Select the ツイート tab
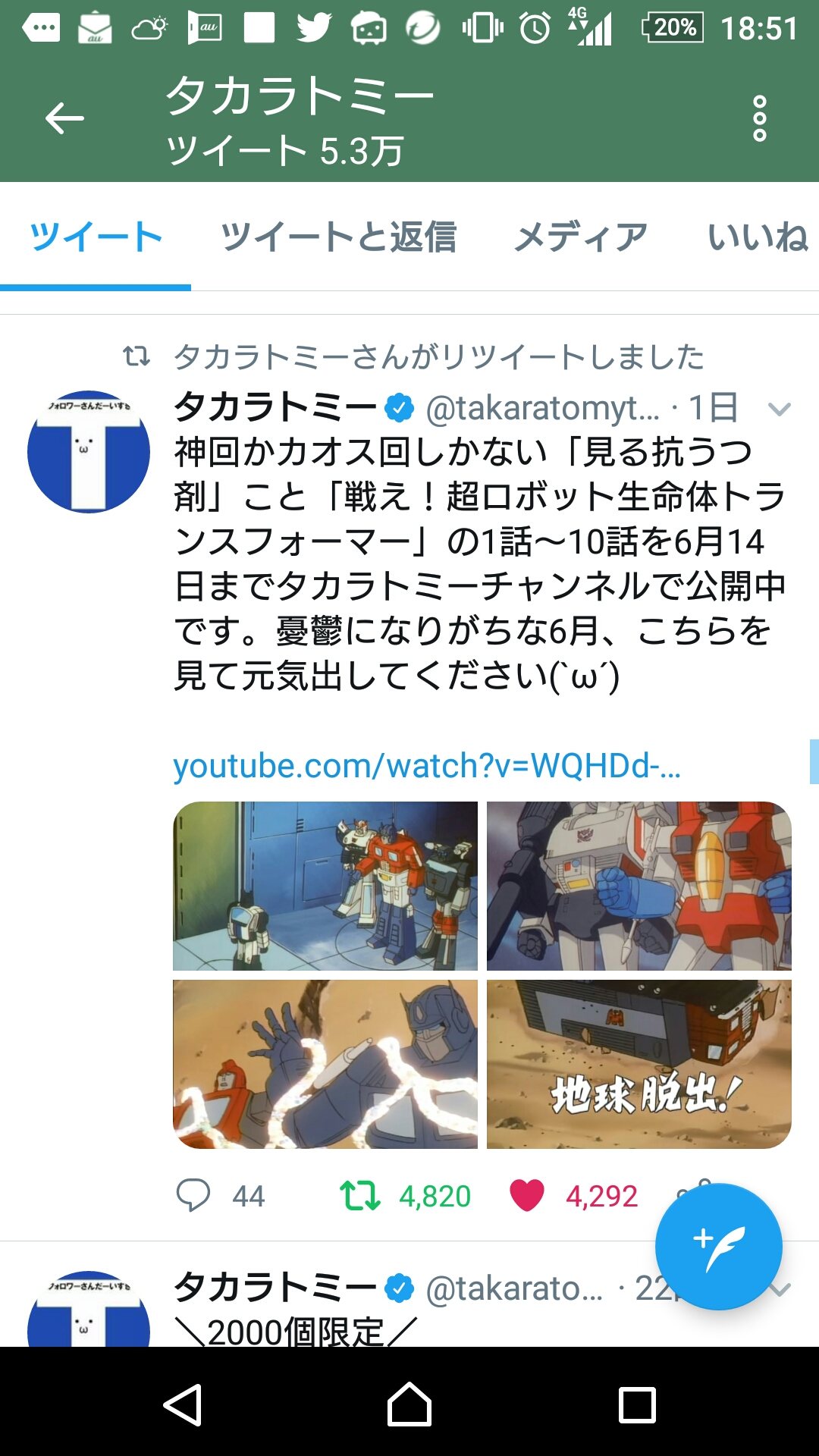 point(96,237)
